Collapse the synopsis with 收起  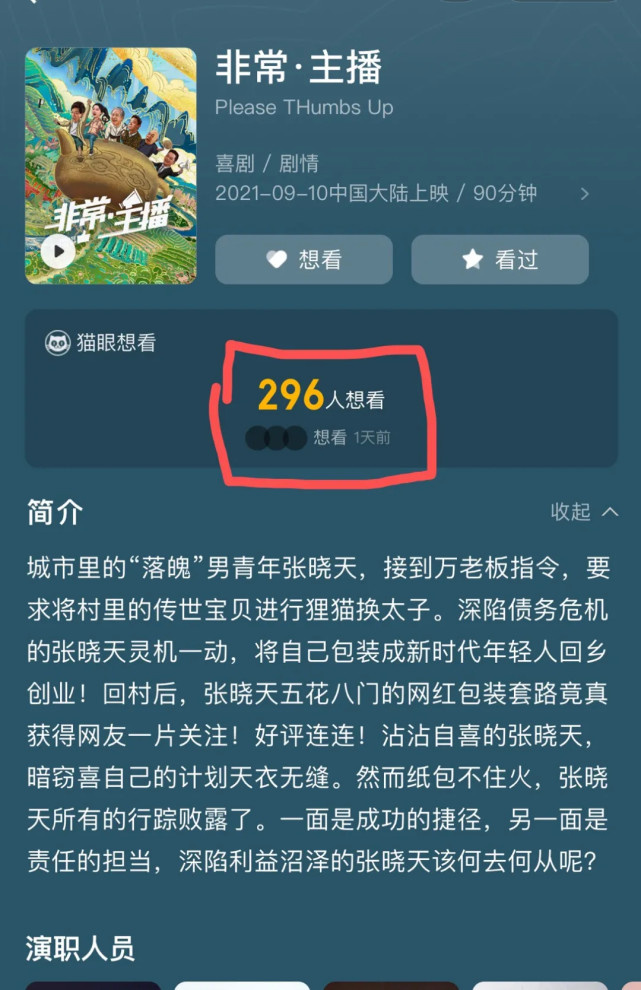584,512
